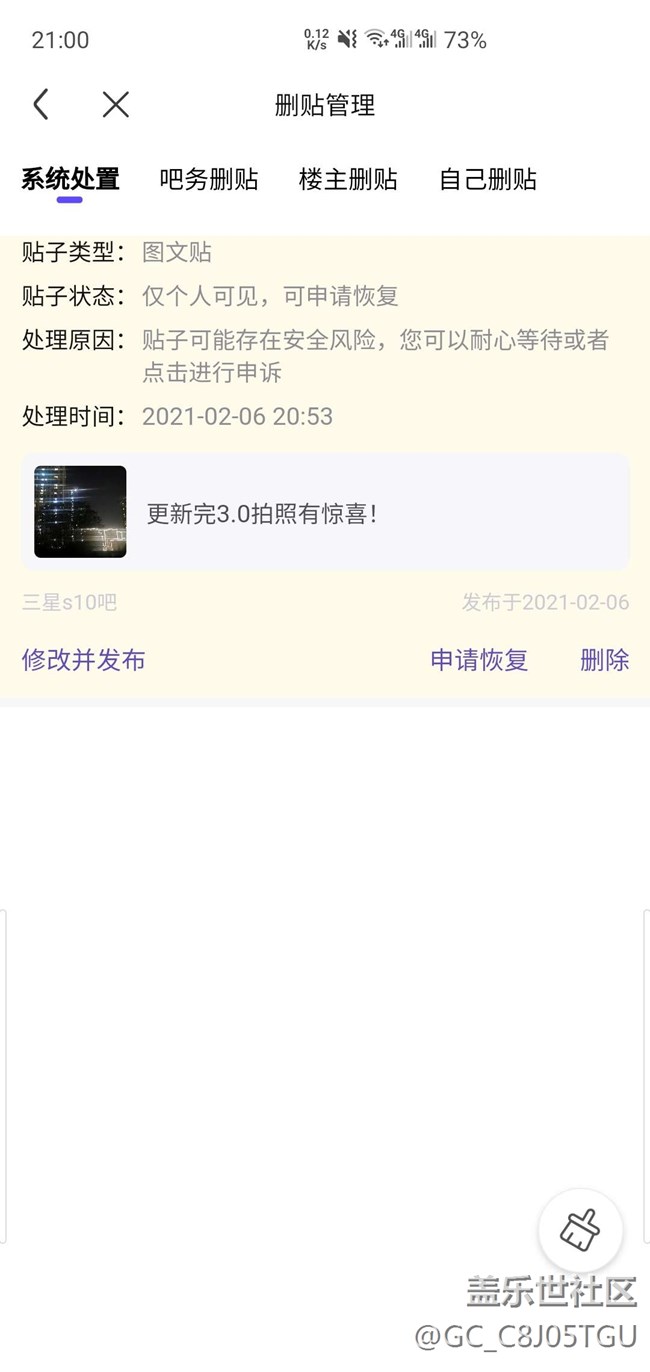Close the 删贴管理 page

pyautogui.click(x=116, y=105)
